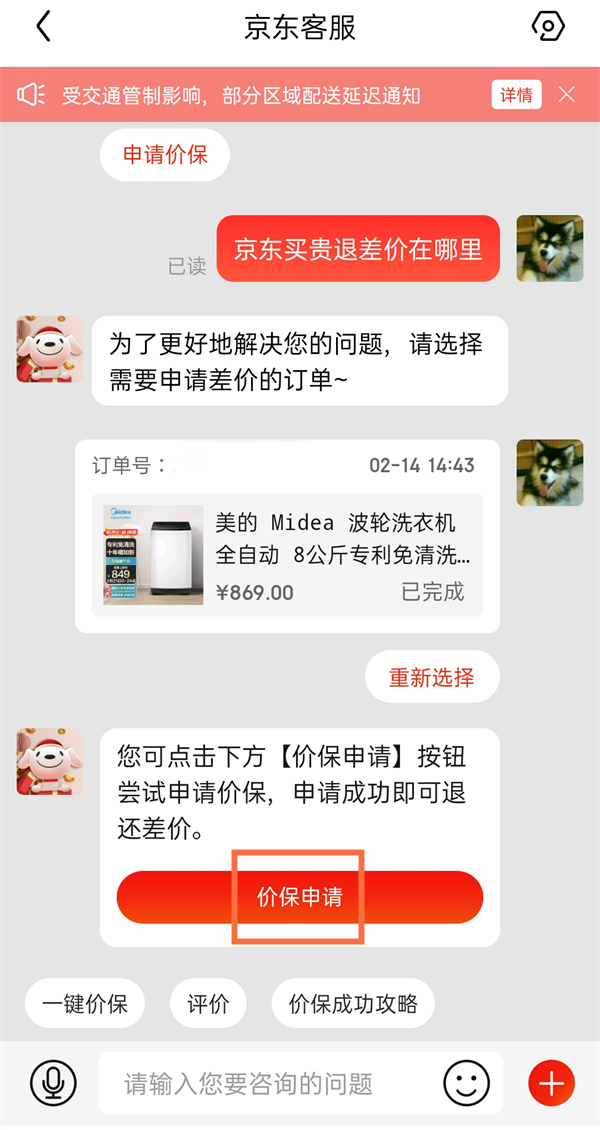Open the settings hexagon icon
This screenshot has width=600, height=1130.
pyautogui.click(x=547, y=27)
